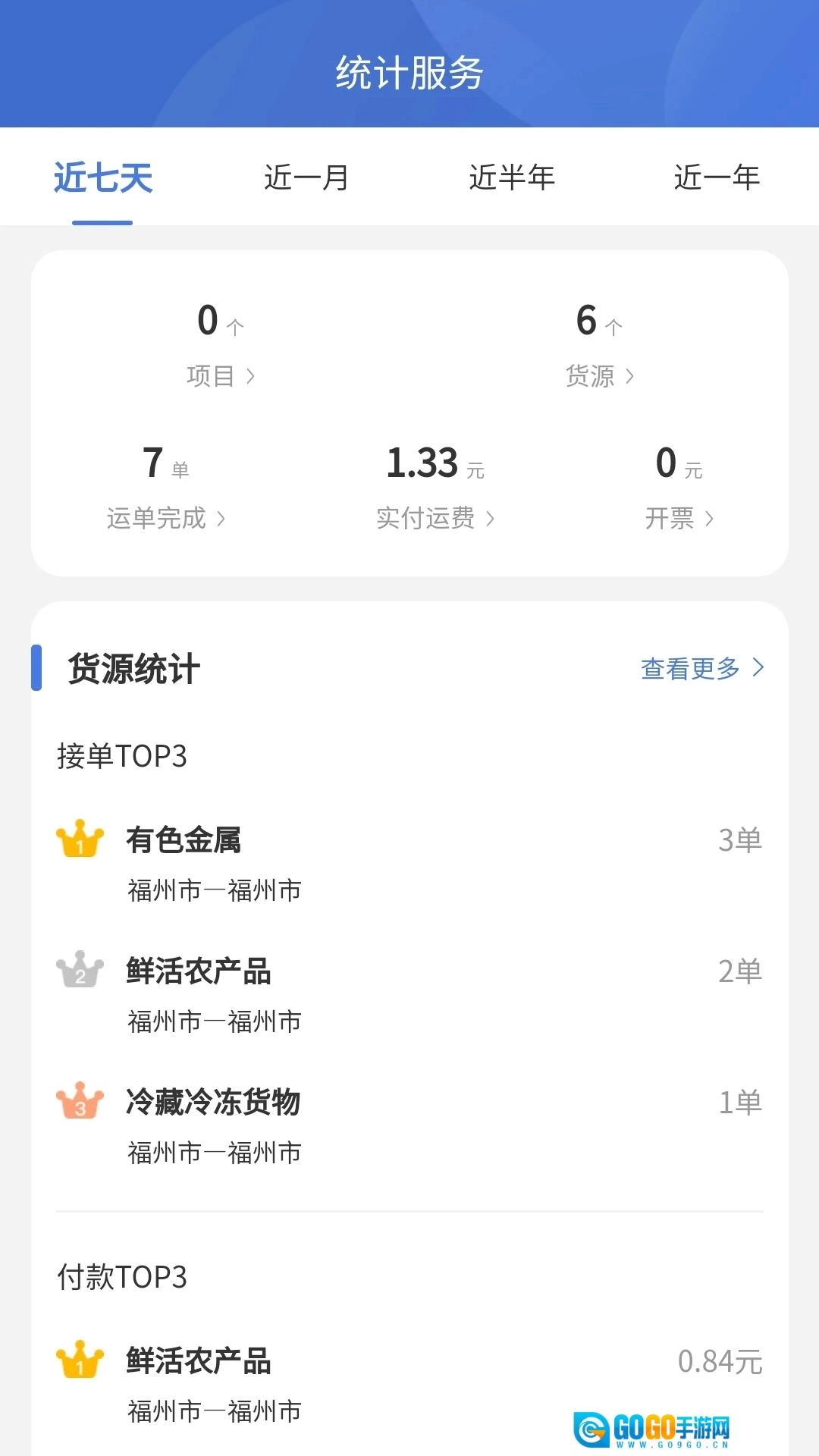The width and height of the screenshot is (819, 1456).
Task: Select the 近半年 time range
Action: (x=512, y=177)
